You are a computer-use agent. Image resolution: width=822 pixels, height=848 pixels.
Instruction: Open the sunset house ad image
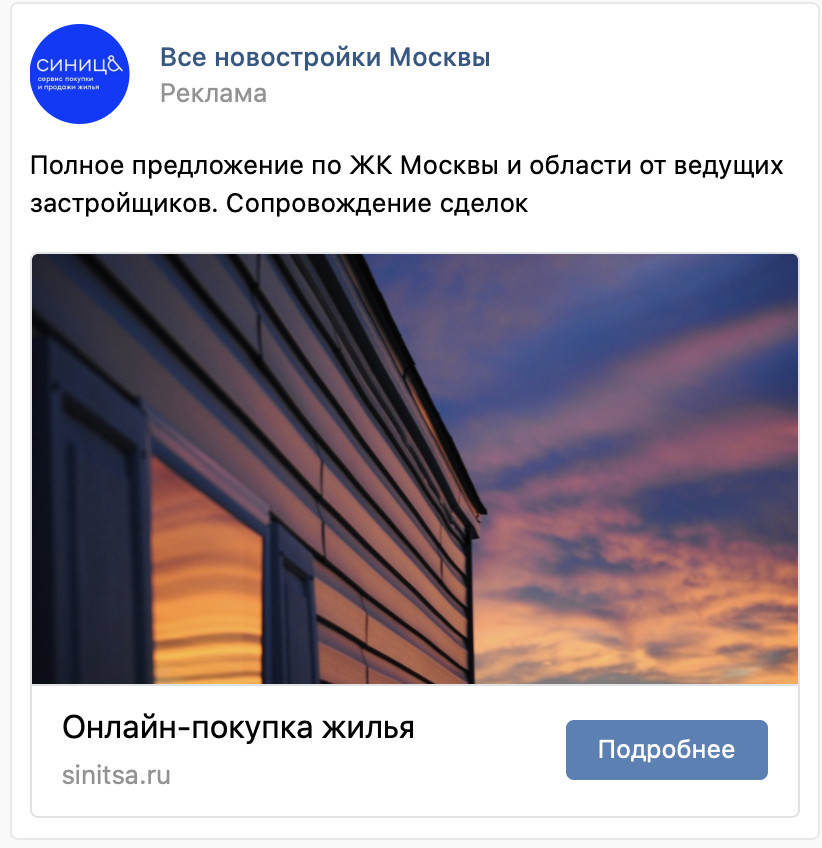tap(415, 468)
